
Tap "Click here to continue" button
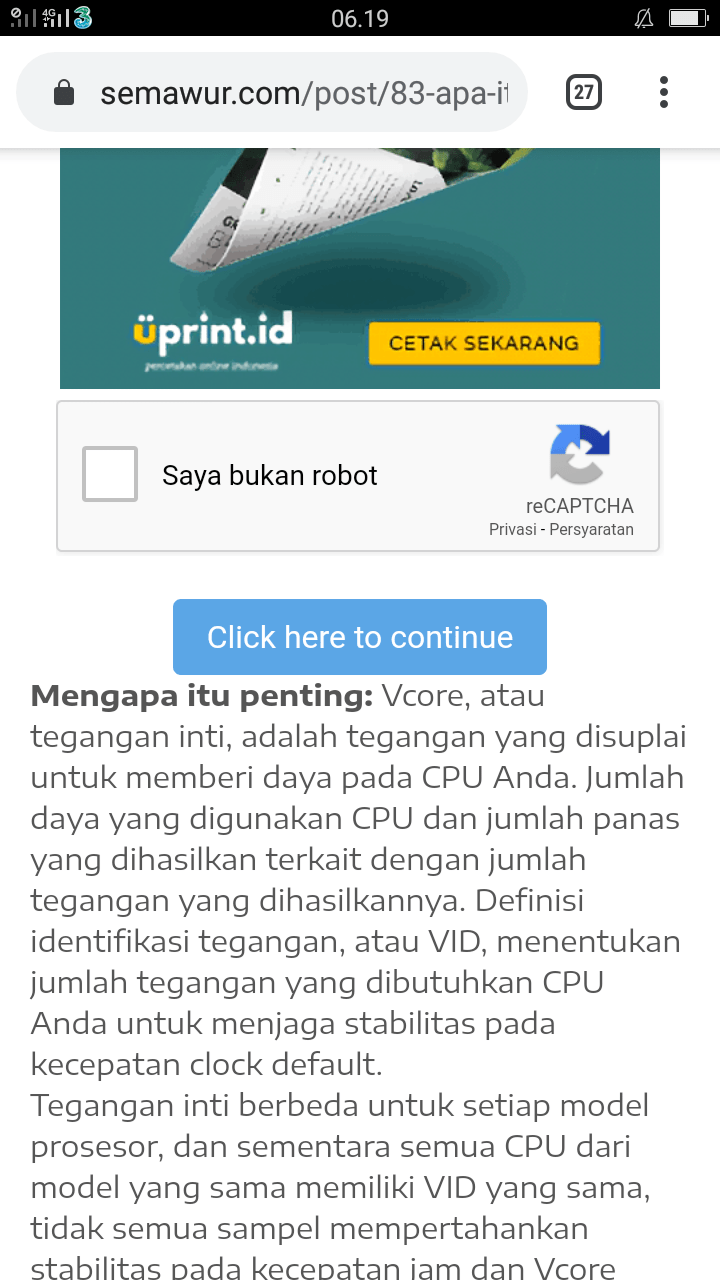click(x=360, y=637)
